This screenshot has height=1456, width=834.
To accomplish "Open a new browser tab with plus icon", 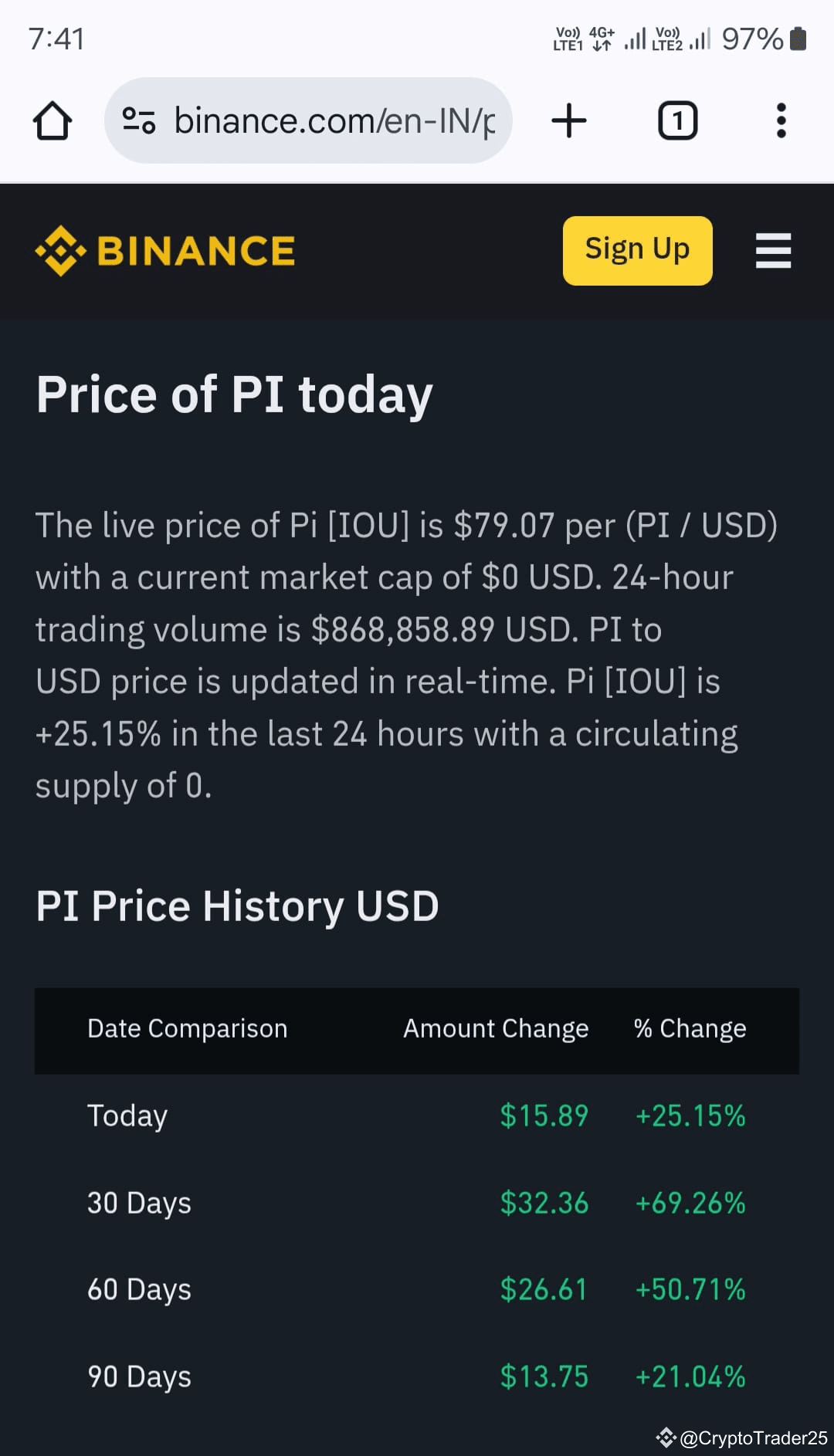I will [569, 120].
